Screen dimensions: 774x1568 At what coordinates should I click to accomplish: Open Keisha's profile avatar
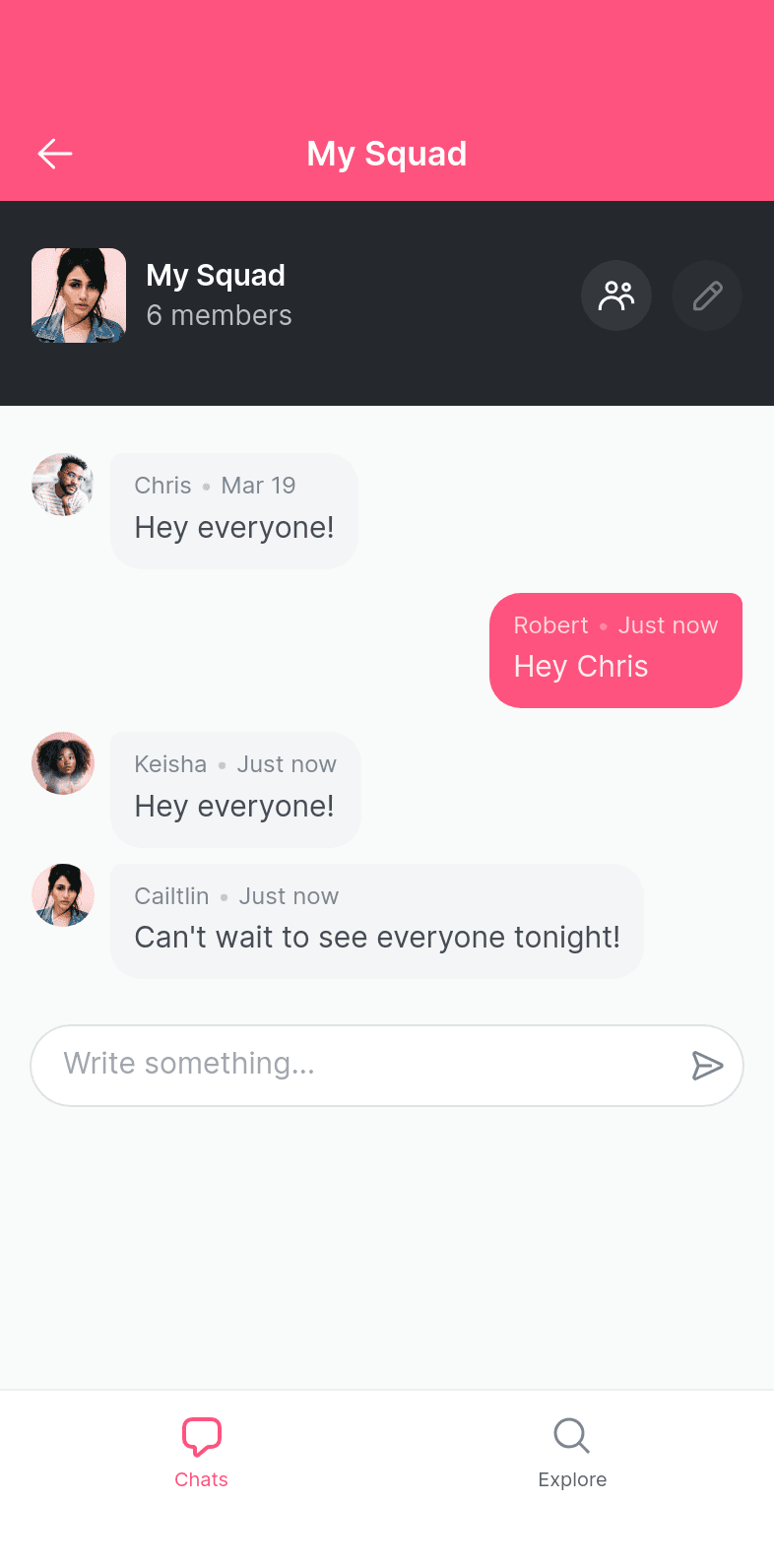[x=63, y=763]
